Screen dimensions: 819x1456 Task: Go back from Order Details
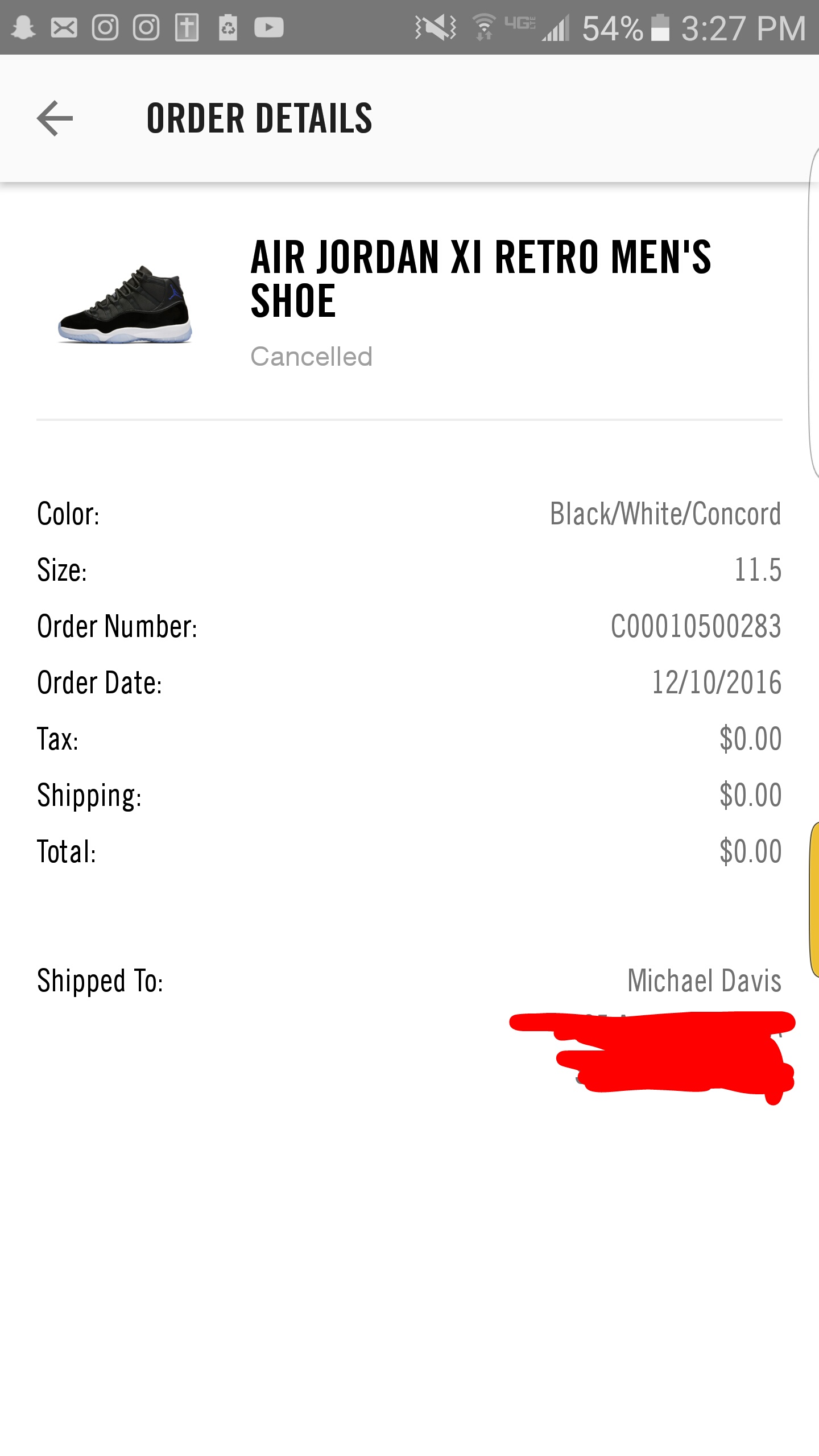pos(55,118)
